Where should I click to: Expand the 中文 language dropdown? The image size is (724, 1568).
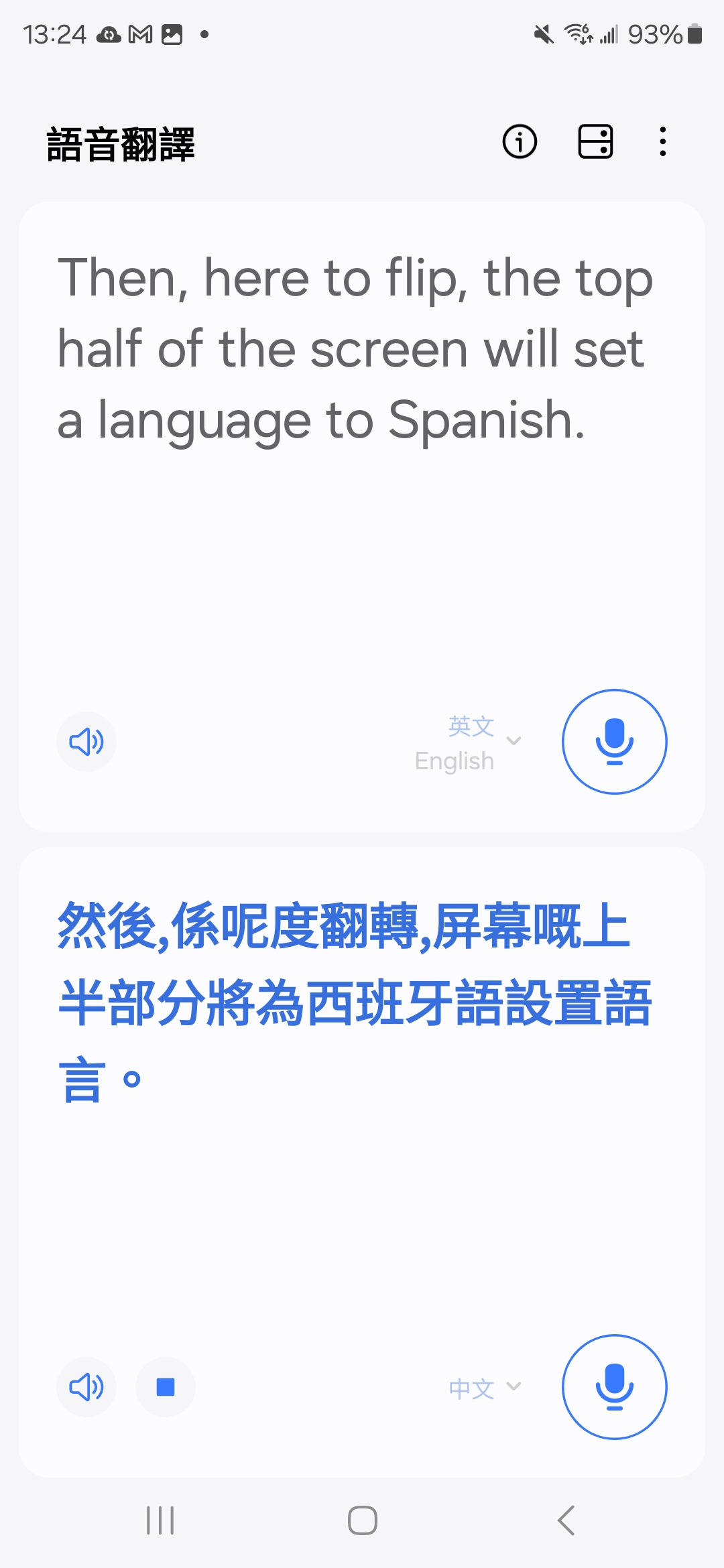[484, 1388]
